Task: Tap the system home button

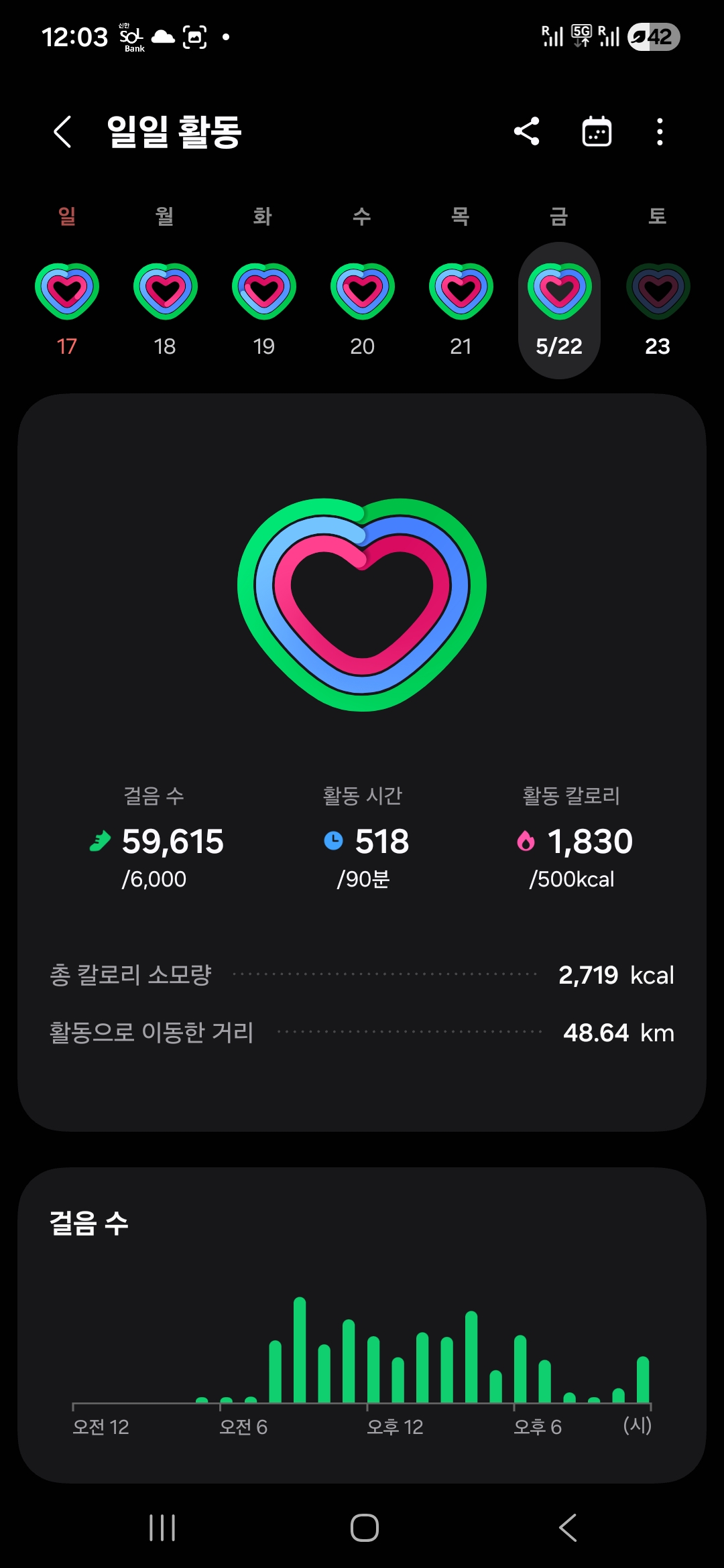Action: [x=364, y=1528]
